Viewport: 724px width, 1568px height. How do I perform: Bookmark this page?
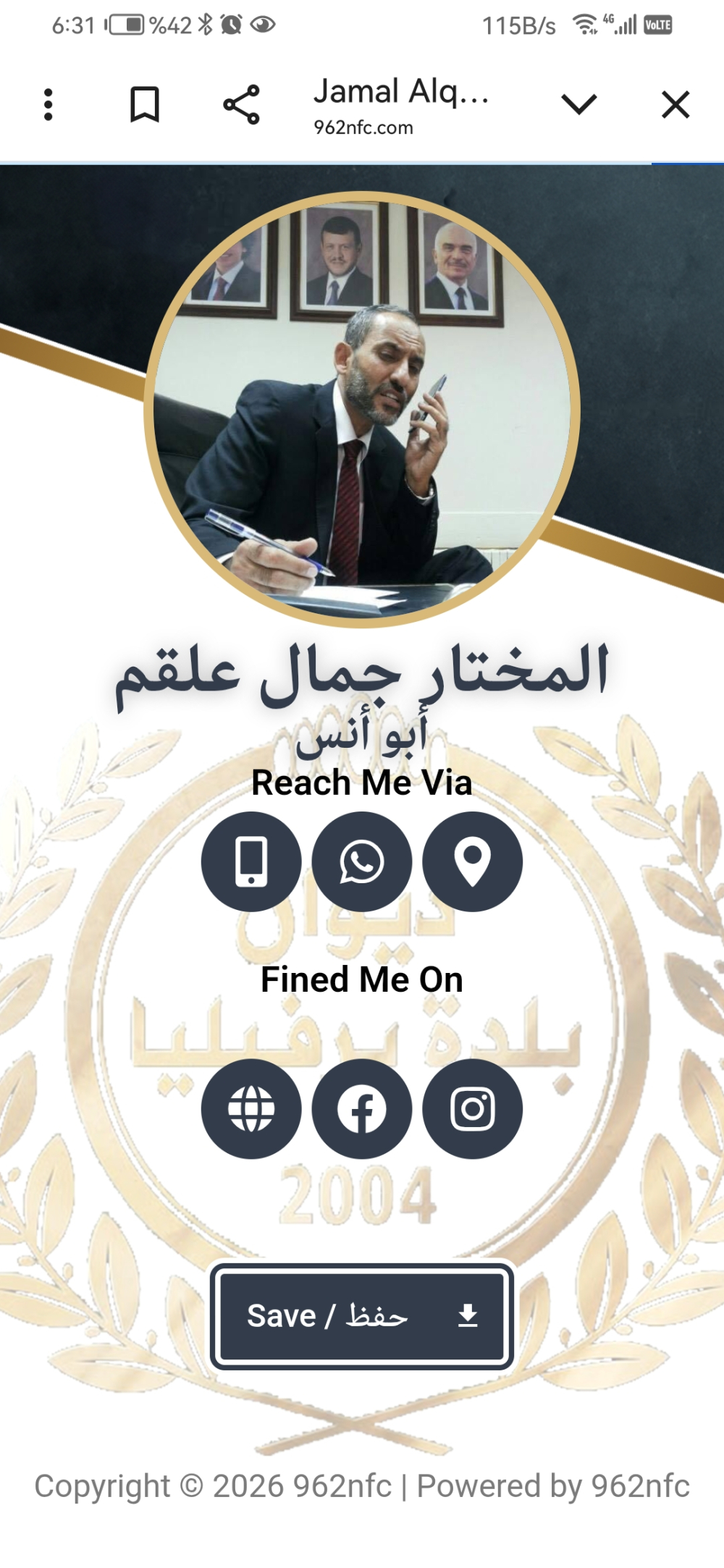pos(144,105)
